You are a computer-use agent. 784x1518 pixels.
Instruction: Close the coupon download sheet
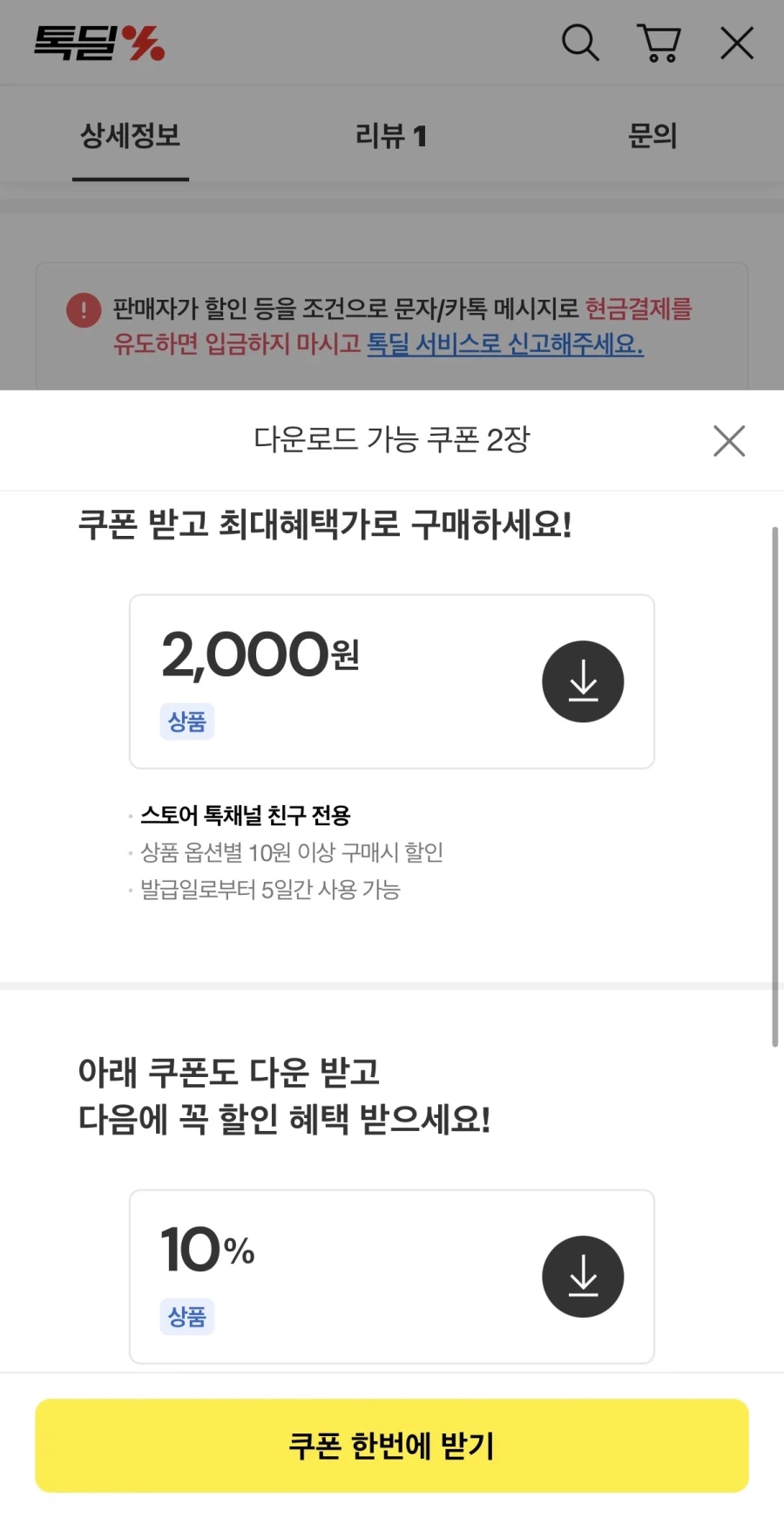[729, 441]
